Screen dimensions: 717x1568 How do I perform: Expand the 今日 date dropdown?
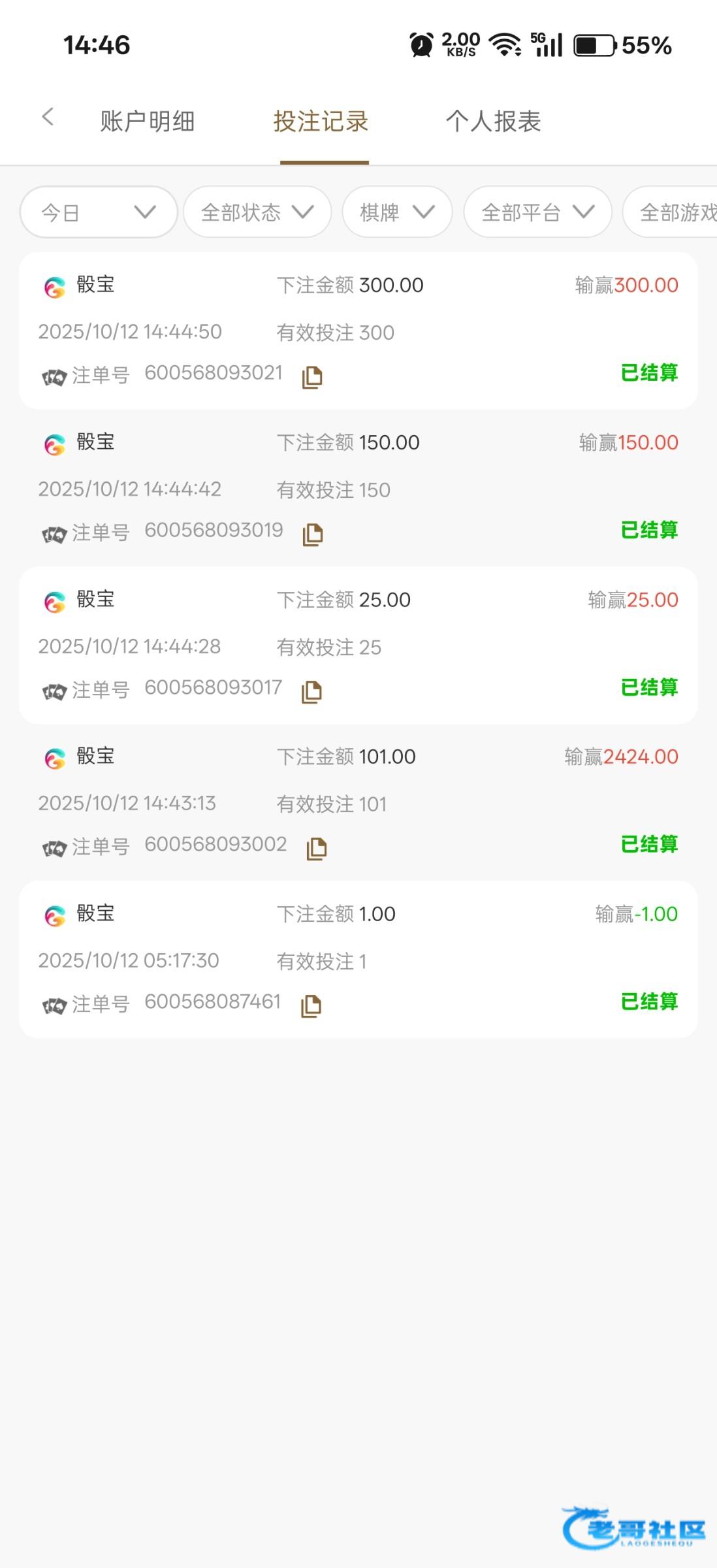click(99, 212)
